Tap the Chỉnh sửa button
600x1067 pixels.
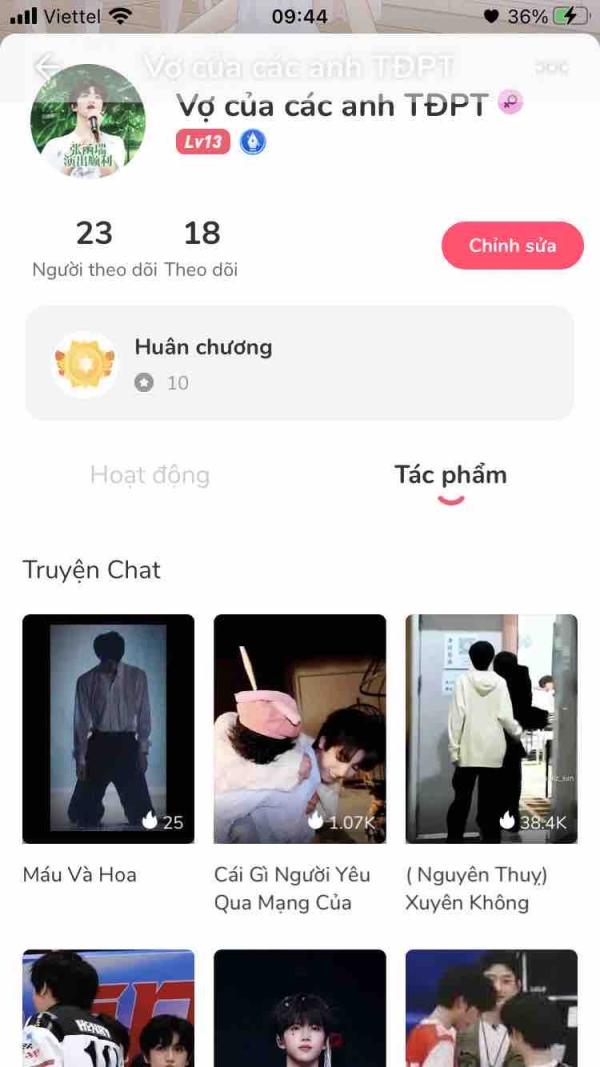(512, 245)
